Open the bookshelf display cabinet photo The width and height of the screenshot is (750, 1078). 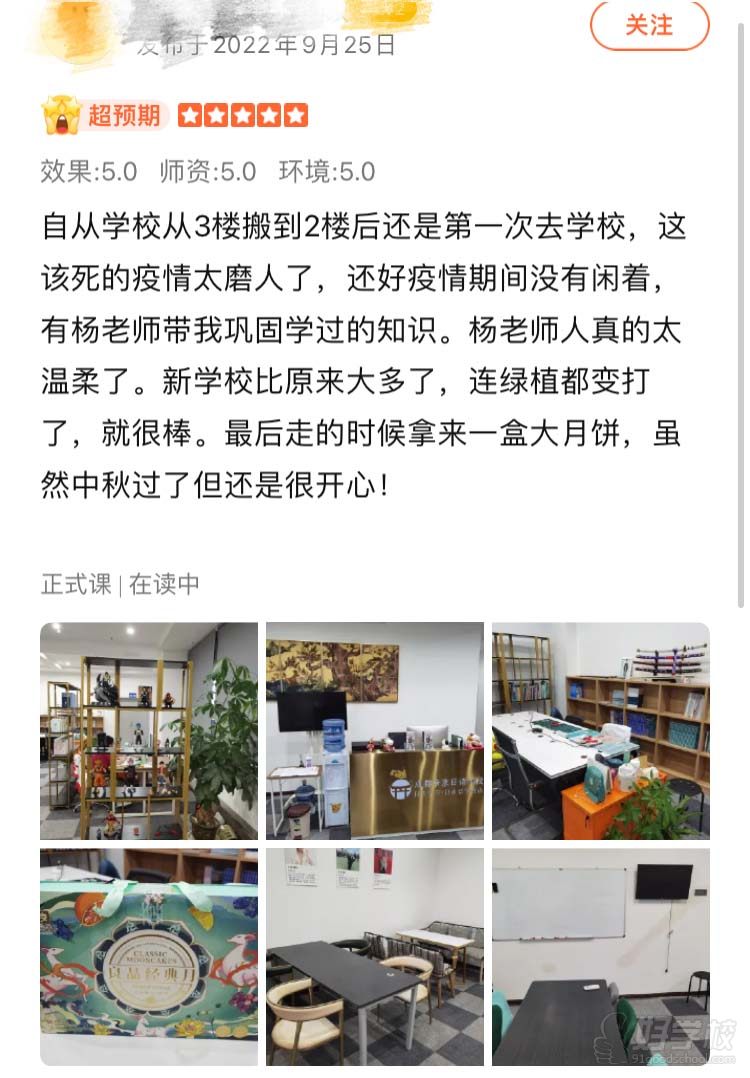[148, 730]
